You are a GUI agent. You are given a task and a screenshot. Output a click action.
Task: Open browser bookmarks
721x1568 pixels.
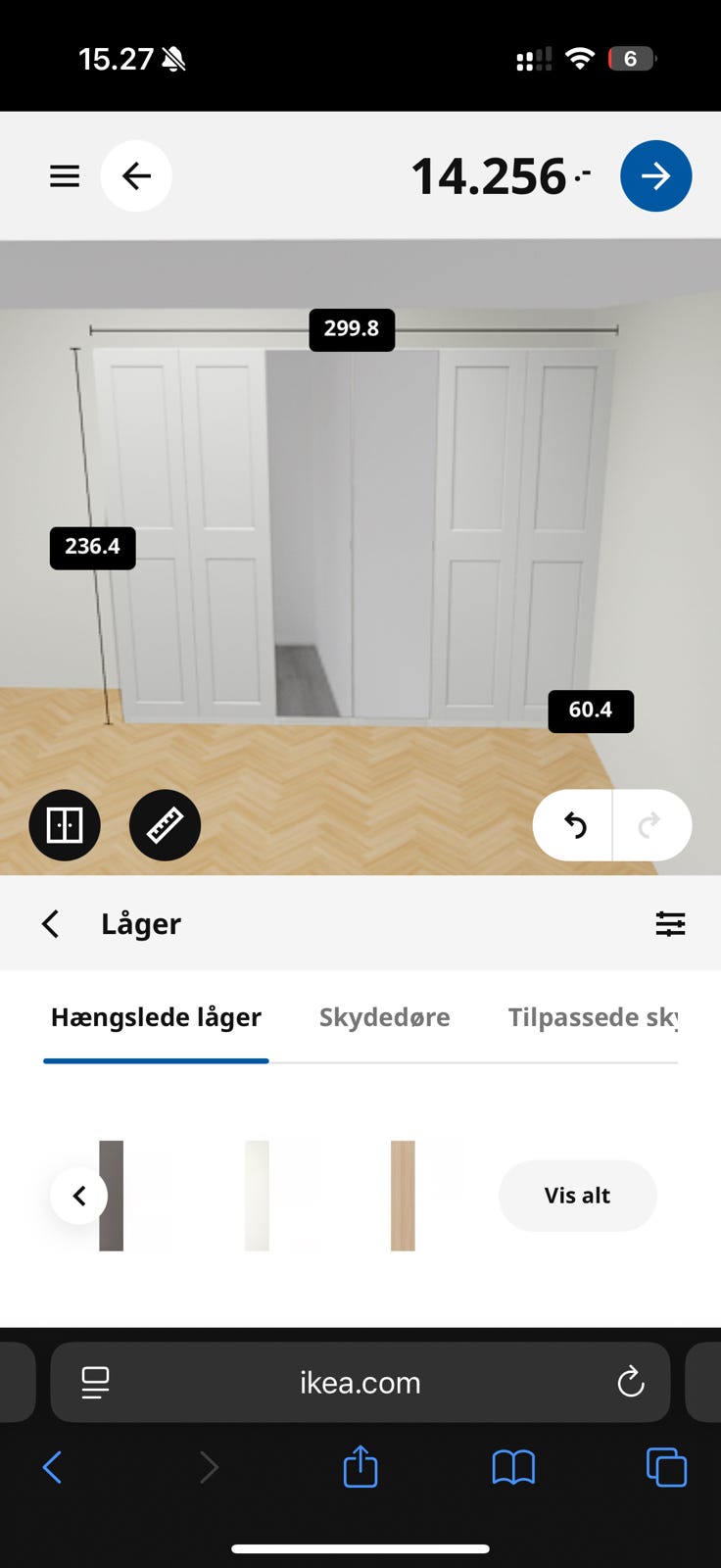pos(512,1467)
